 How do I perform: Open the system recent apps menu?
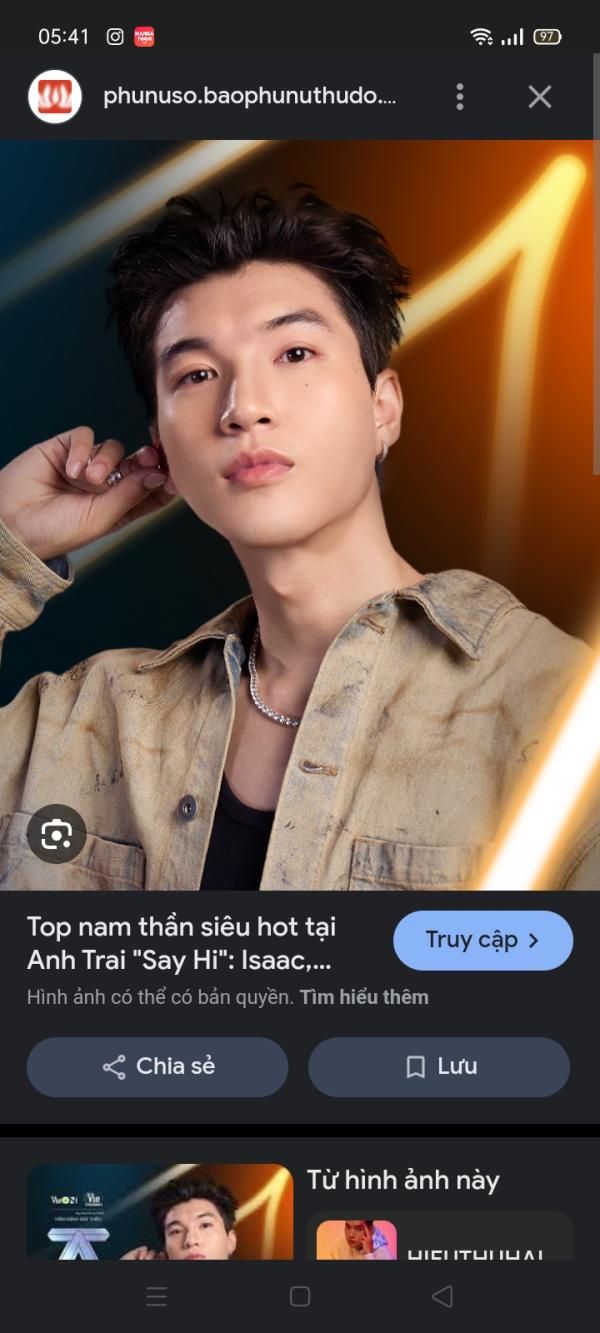coord(157,1297)
